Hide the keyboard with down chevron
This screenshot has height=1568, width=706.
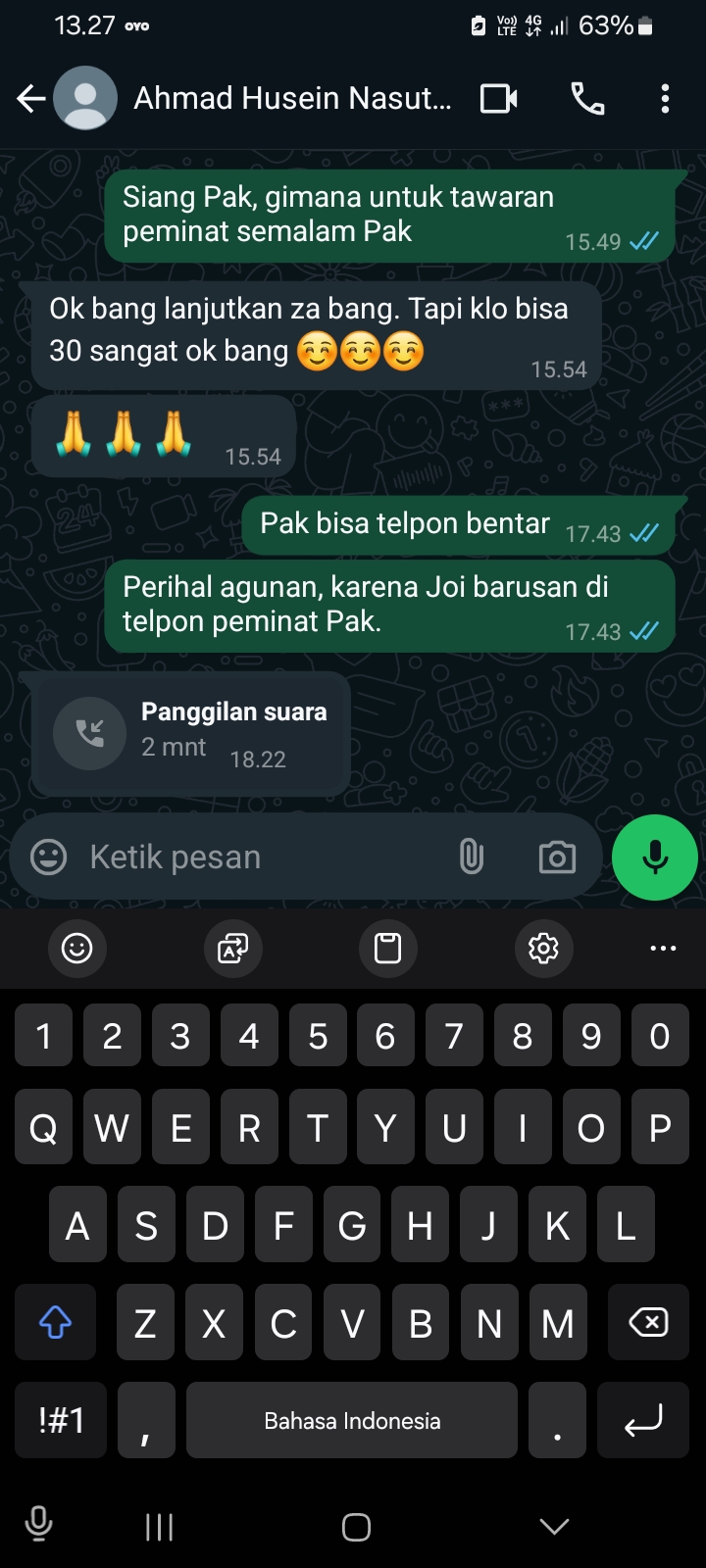[554, 1526]
